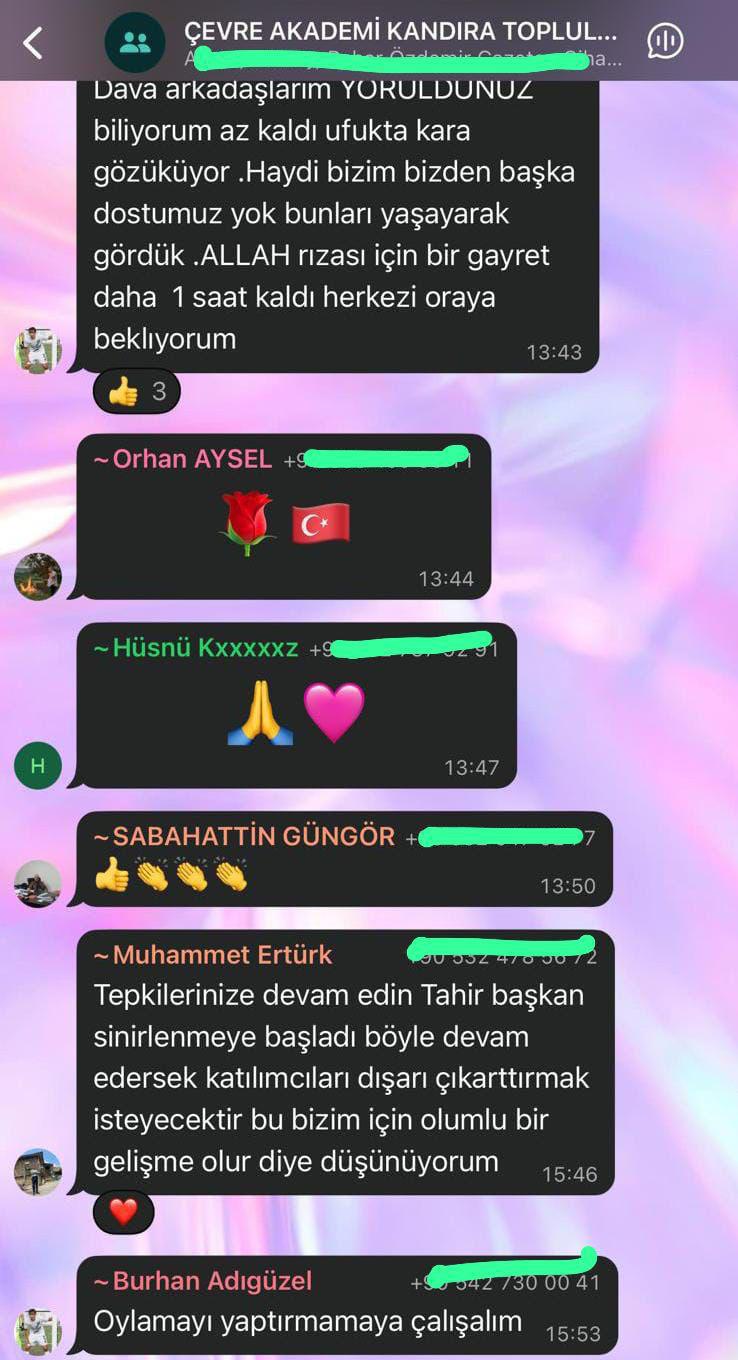
Task: Open ÇEVRE AKADEMİ KANDIRA group info
Action: (x=400, y=32)
